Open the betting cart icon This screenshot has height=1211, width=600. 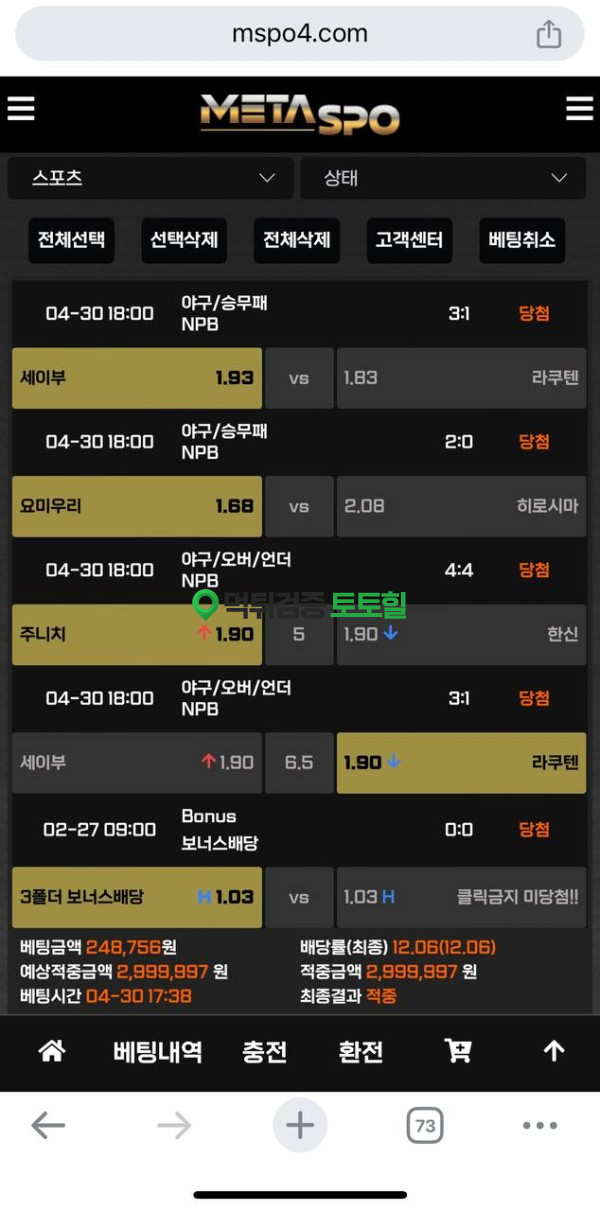(x=458, y=1051)
